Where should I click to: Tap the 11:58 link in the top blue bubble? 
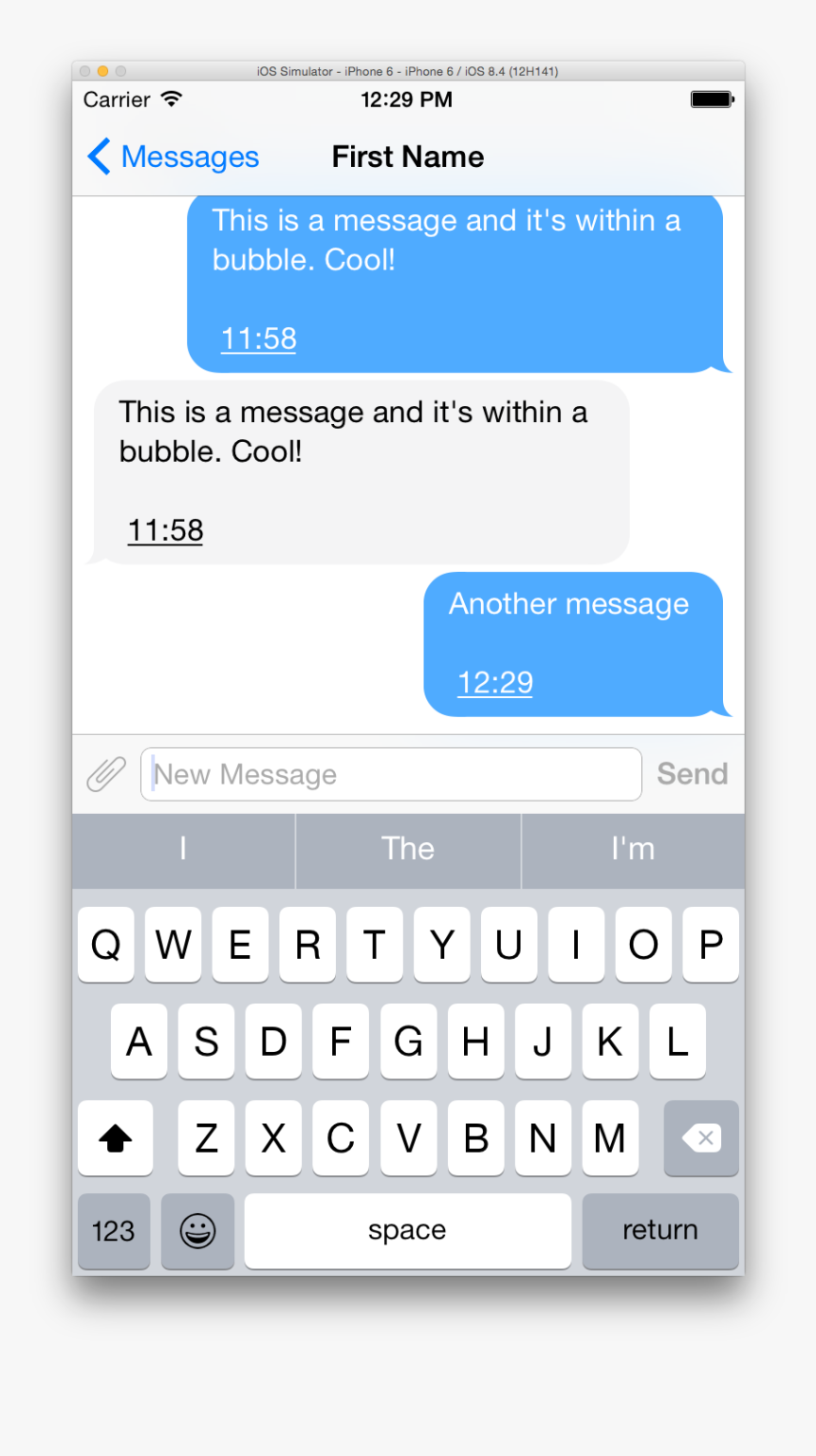(x=258, y=339)
